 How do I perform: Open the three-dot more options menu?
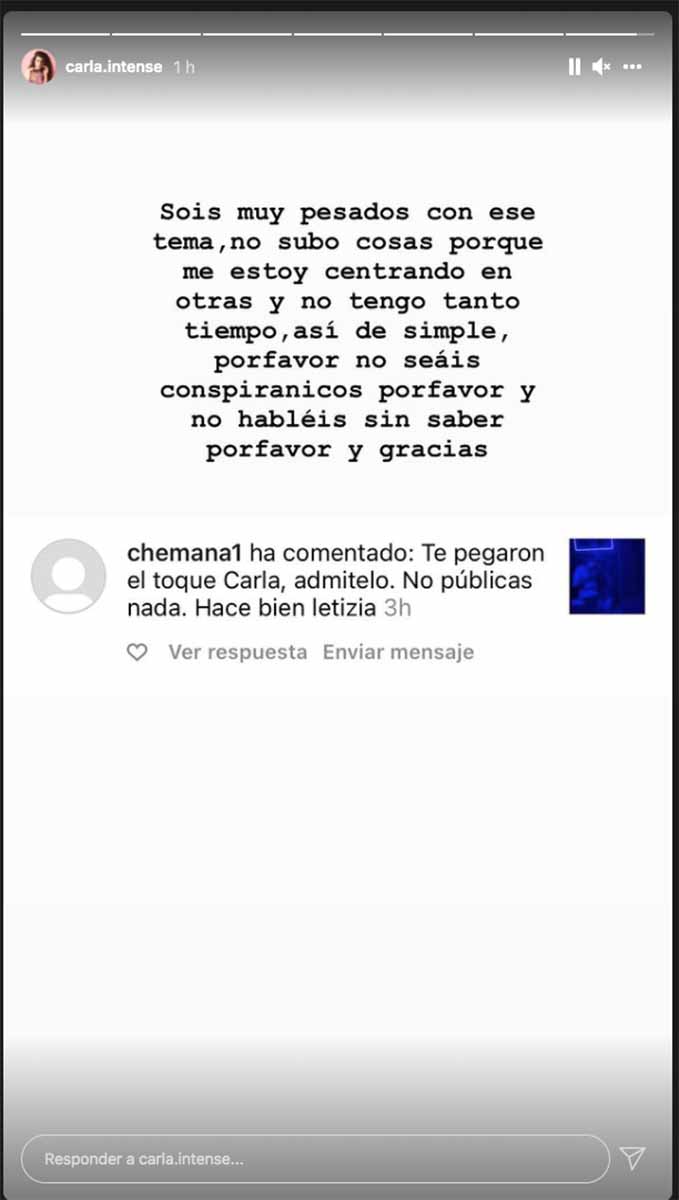point(632,67)
